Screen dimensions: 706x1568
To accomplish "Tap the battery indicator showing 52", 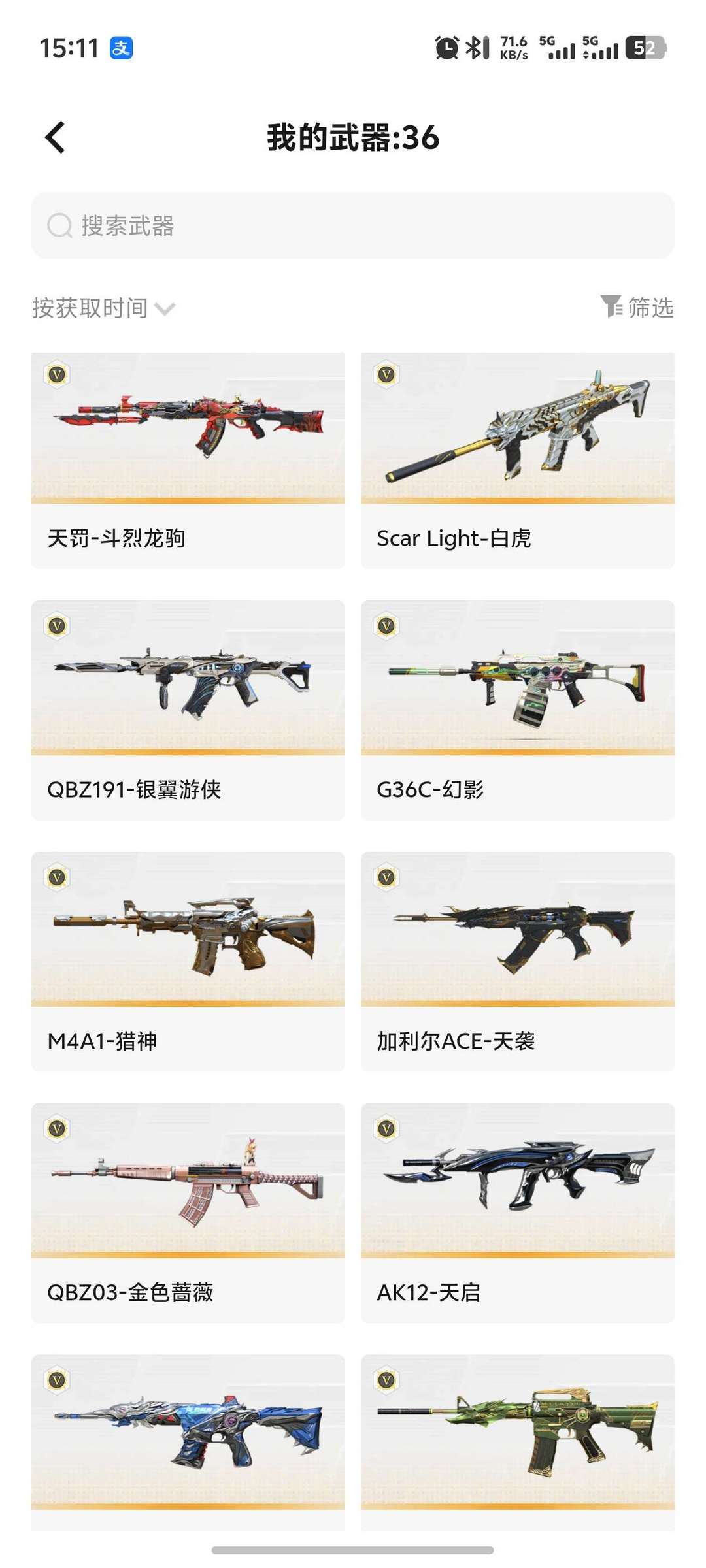I will pyautogui.click(x=647, y=47).
